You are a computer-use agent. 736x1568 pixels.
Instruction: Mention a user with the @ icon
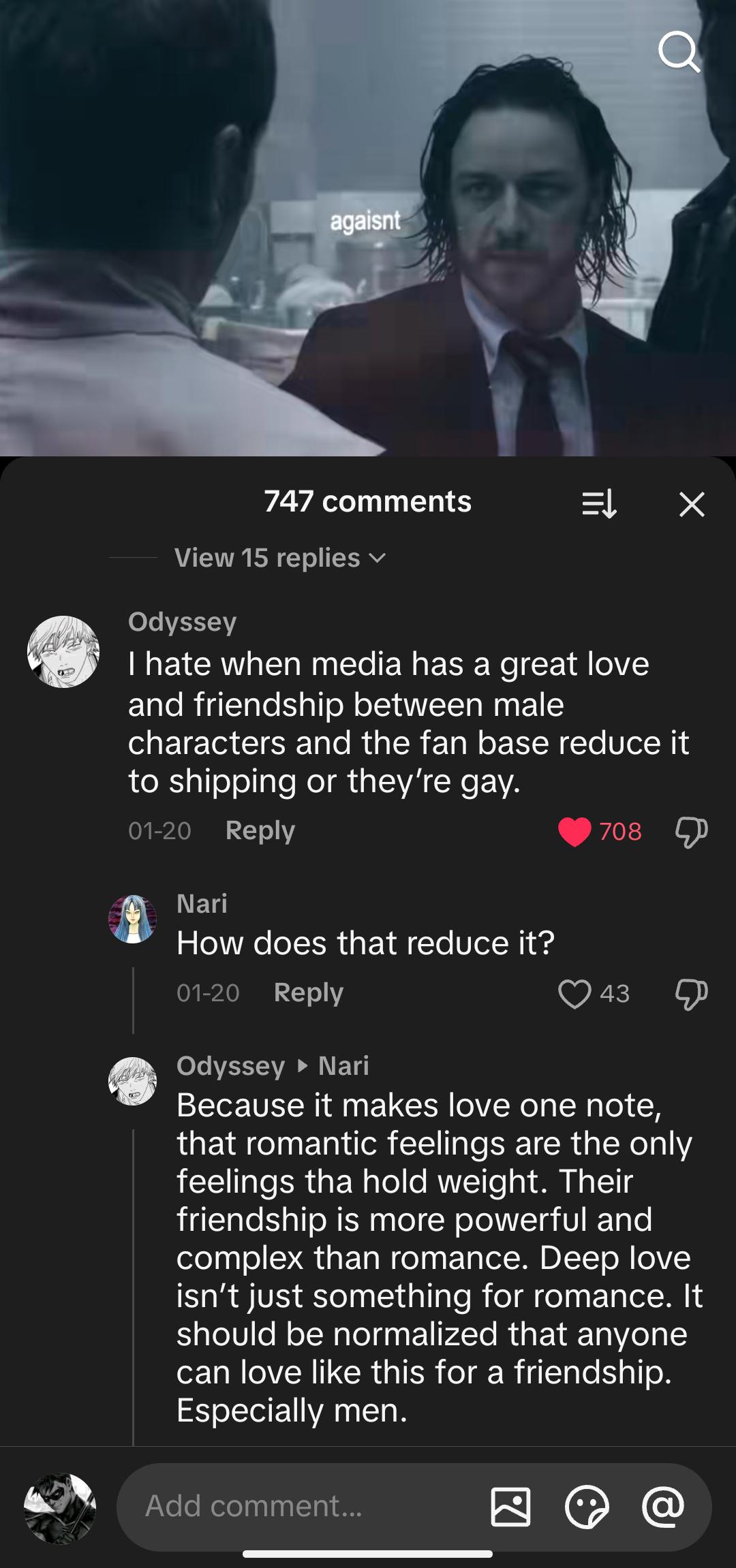click(662, 1507)
